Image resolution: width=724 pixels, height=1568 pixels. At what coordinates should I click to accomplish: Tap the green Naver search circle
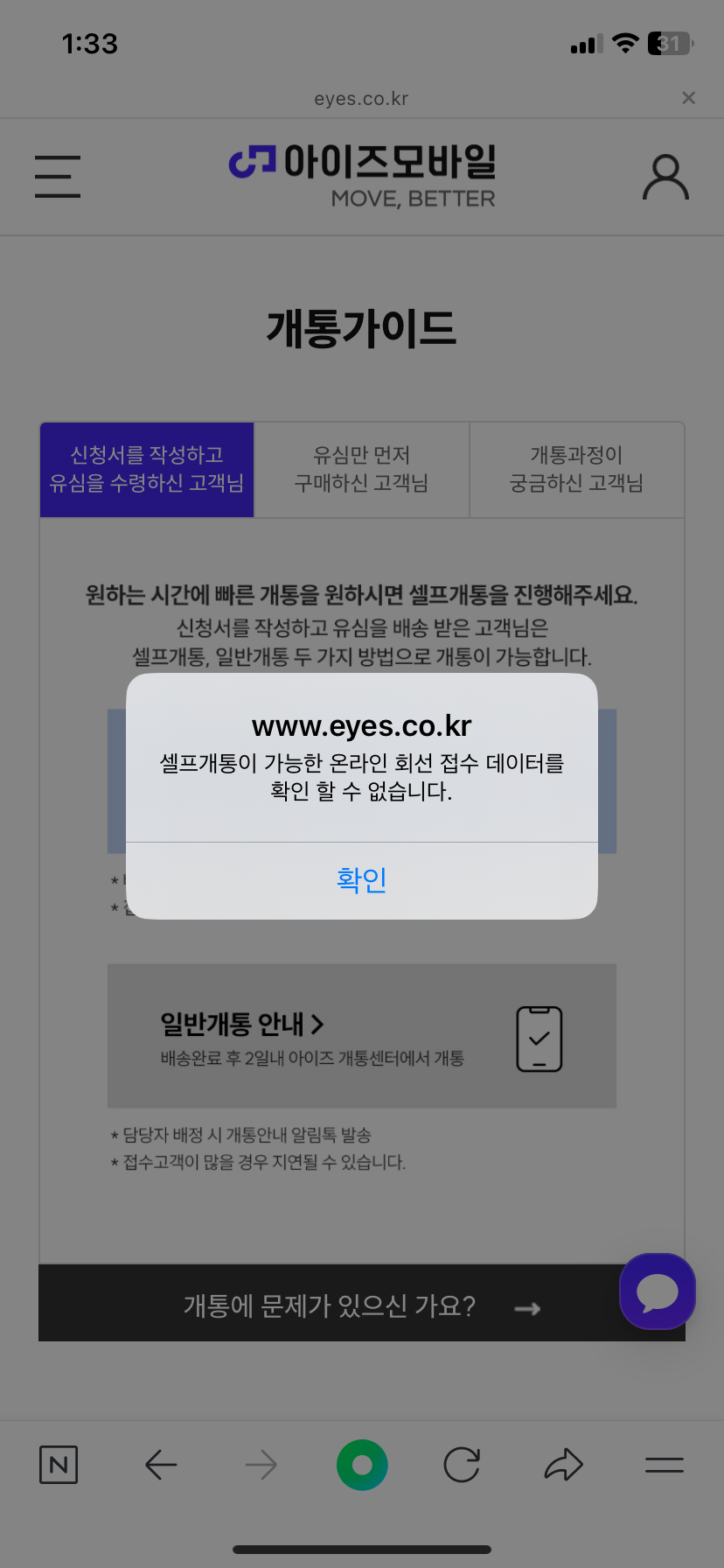(362, 1465)
